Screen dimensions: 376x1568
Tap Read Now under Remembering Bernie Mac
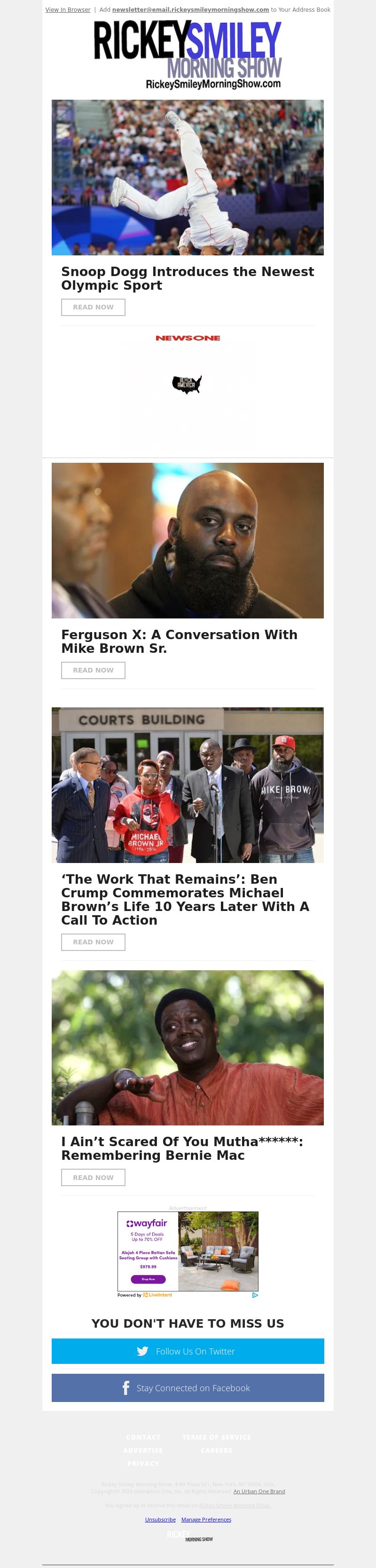[x=93, y=1177]
